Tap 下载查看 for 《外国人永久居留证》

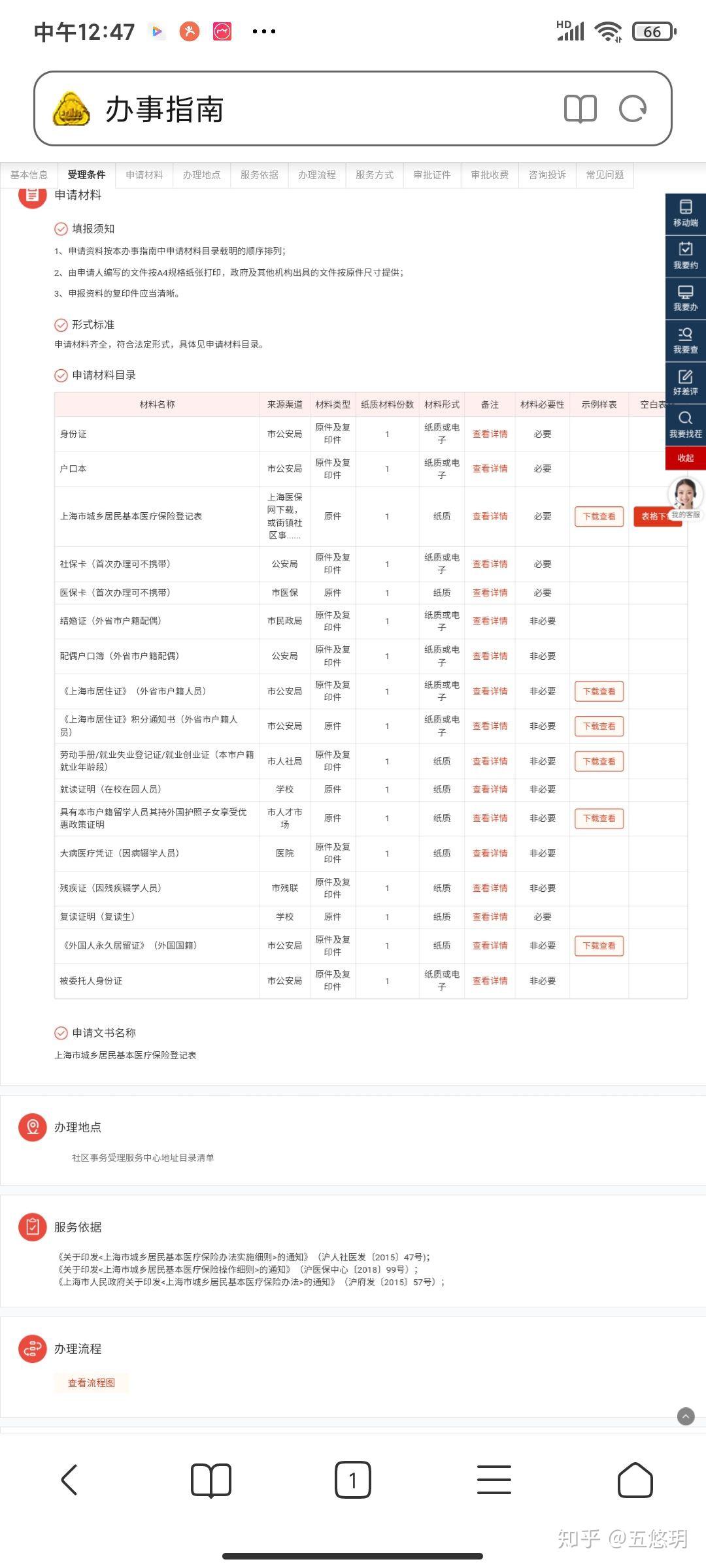click(x=599, y=945)
